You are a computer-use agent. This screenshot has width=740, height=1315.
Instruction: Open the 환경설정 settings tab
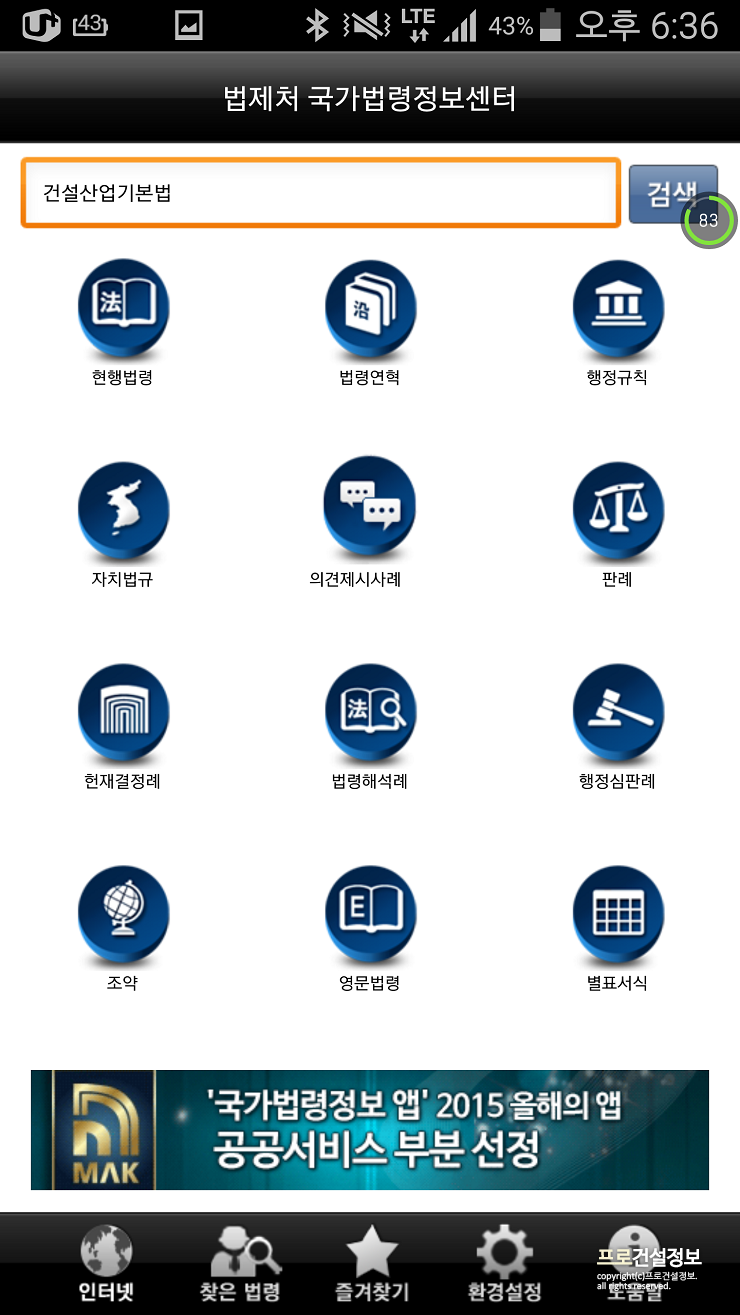[505, 1264]
